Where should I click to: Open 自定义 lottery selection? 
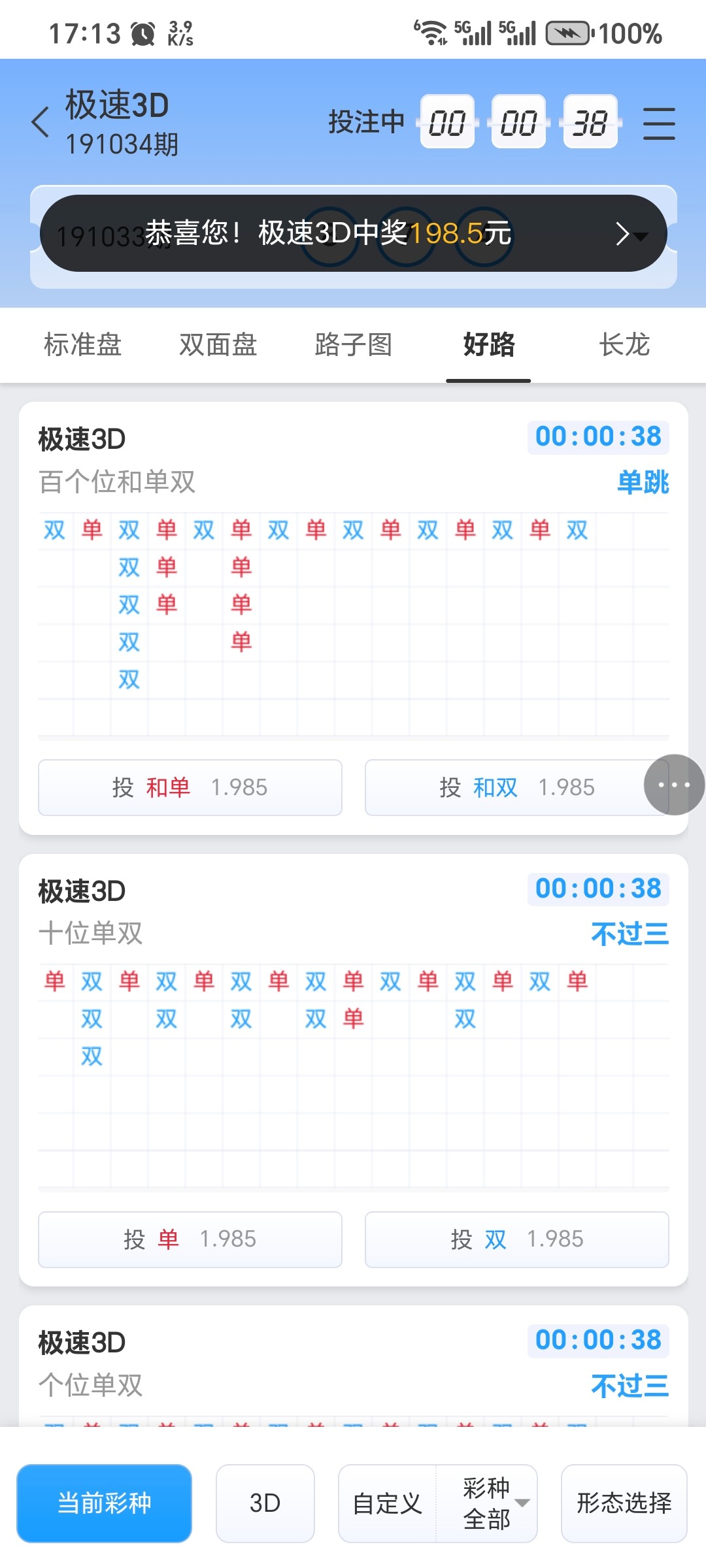click(386, 1504)
